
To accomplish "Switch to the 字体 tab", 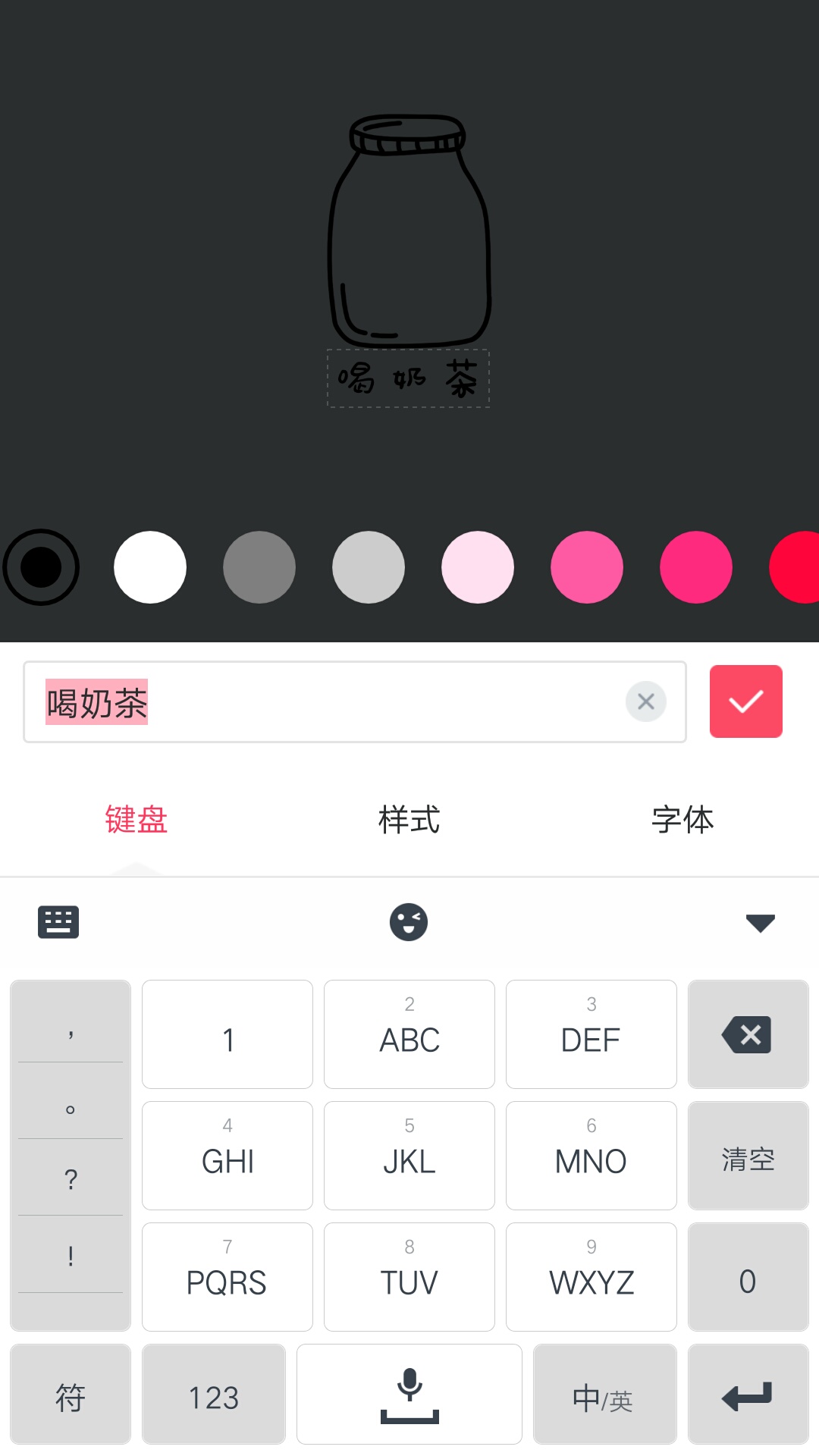I will coord(682,820).
